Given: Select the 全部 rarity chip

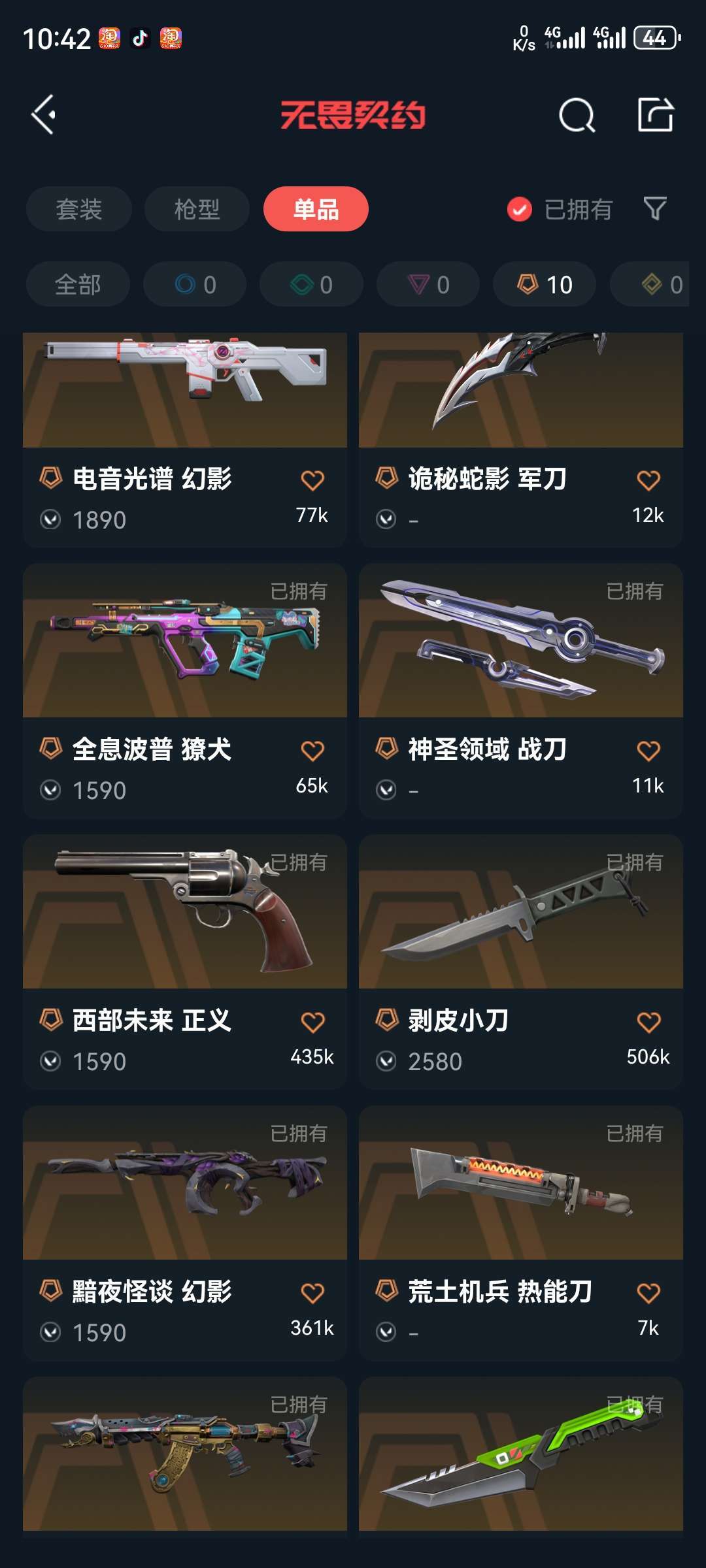Looking at the screenshot, I should (x=78, y=284).
